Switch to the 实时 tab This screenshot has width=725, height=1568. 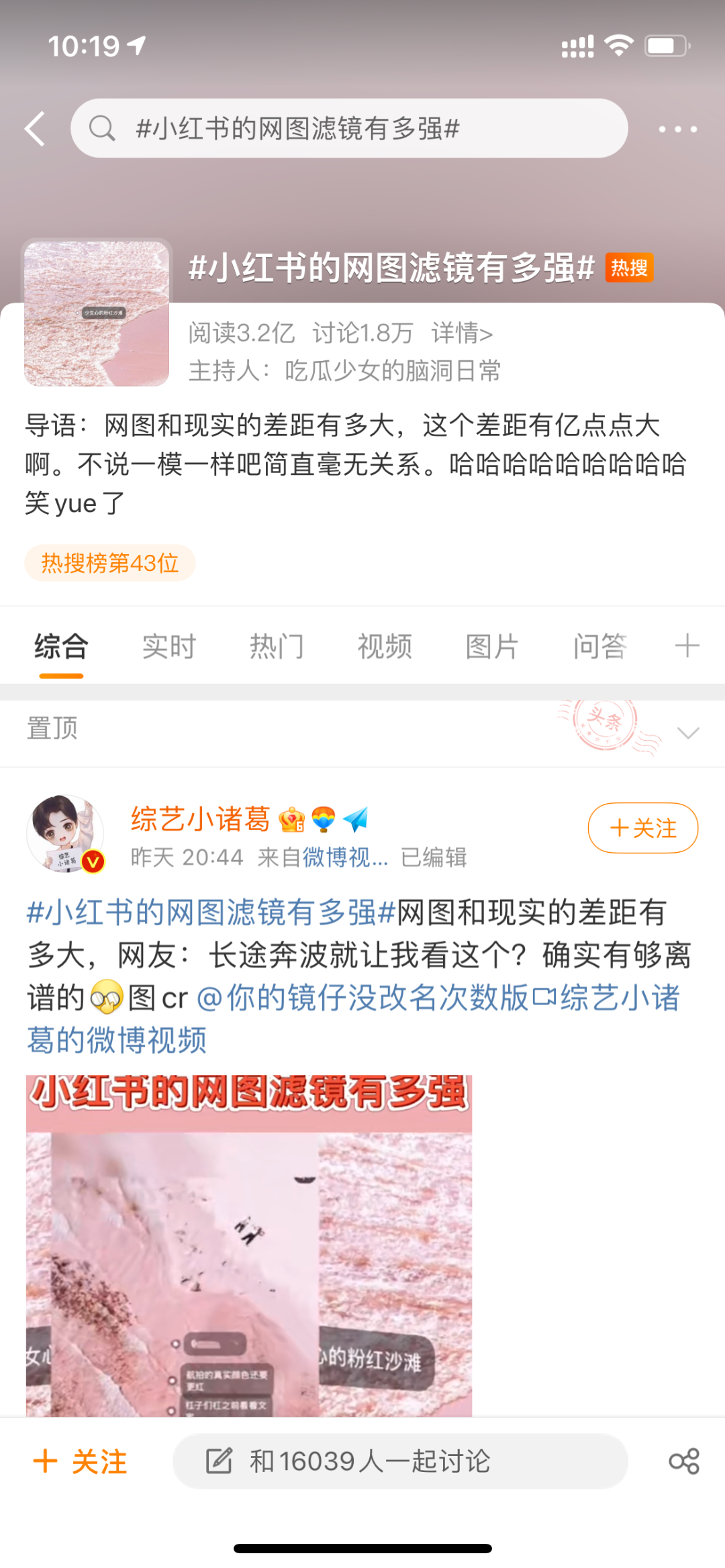point(168,647)
